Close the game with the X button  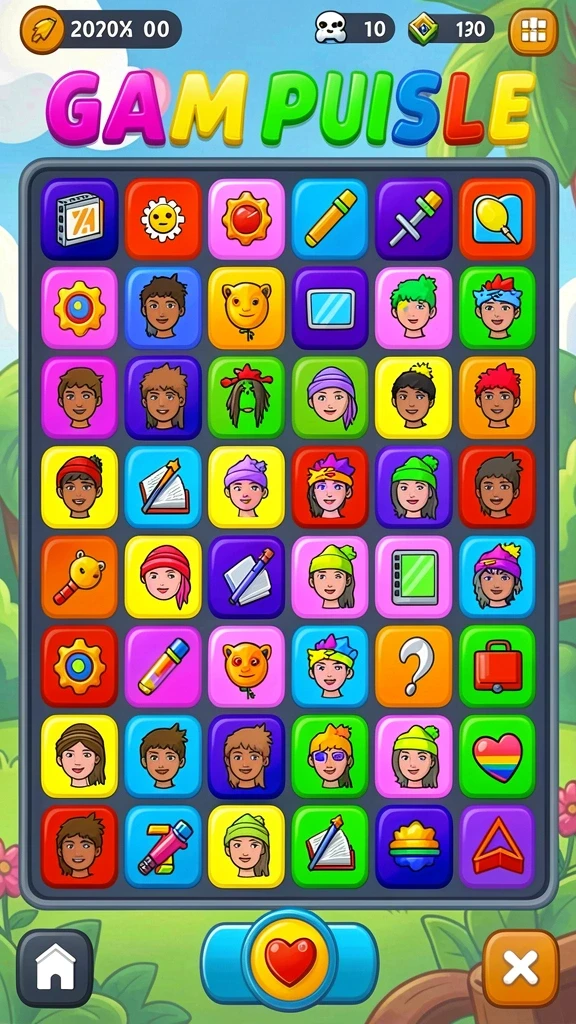(521, 968)
